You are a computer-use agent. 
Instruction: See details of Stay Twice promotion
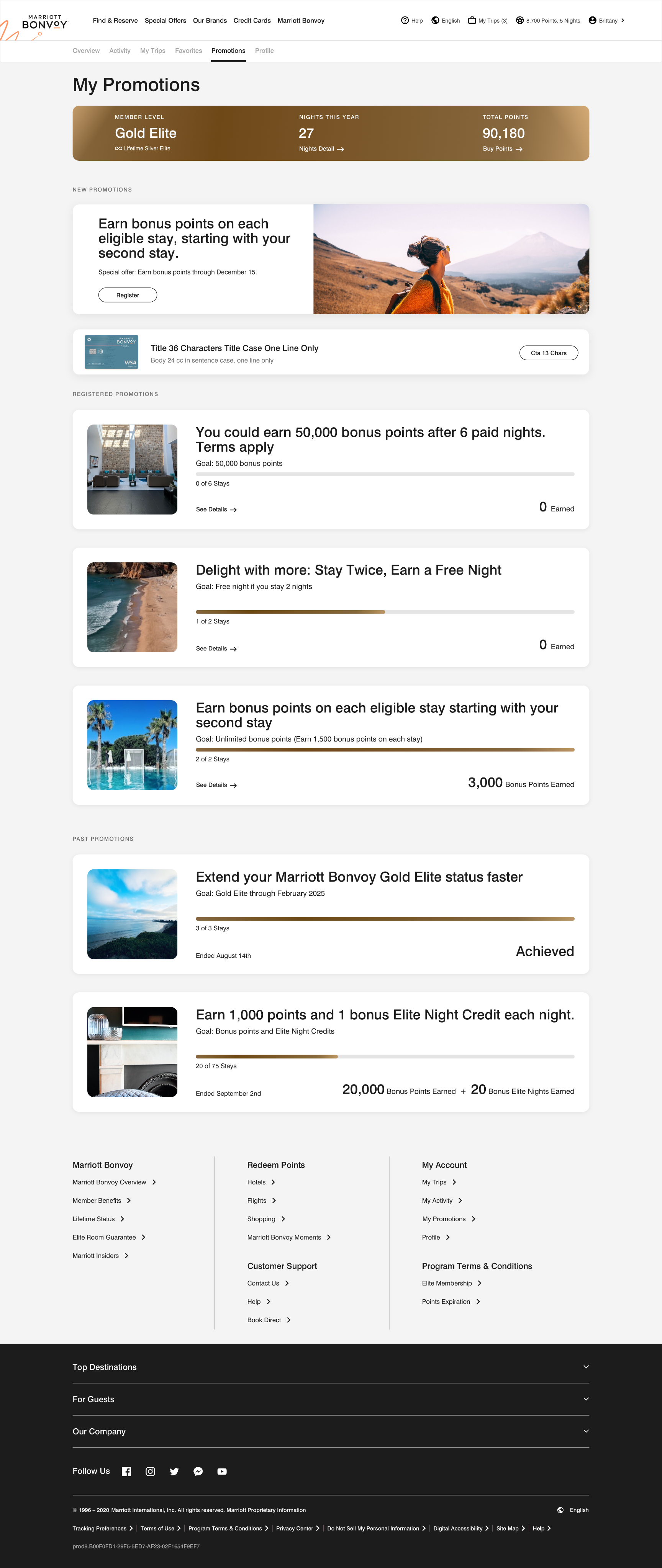(x=216, y=649)
